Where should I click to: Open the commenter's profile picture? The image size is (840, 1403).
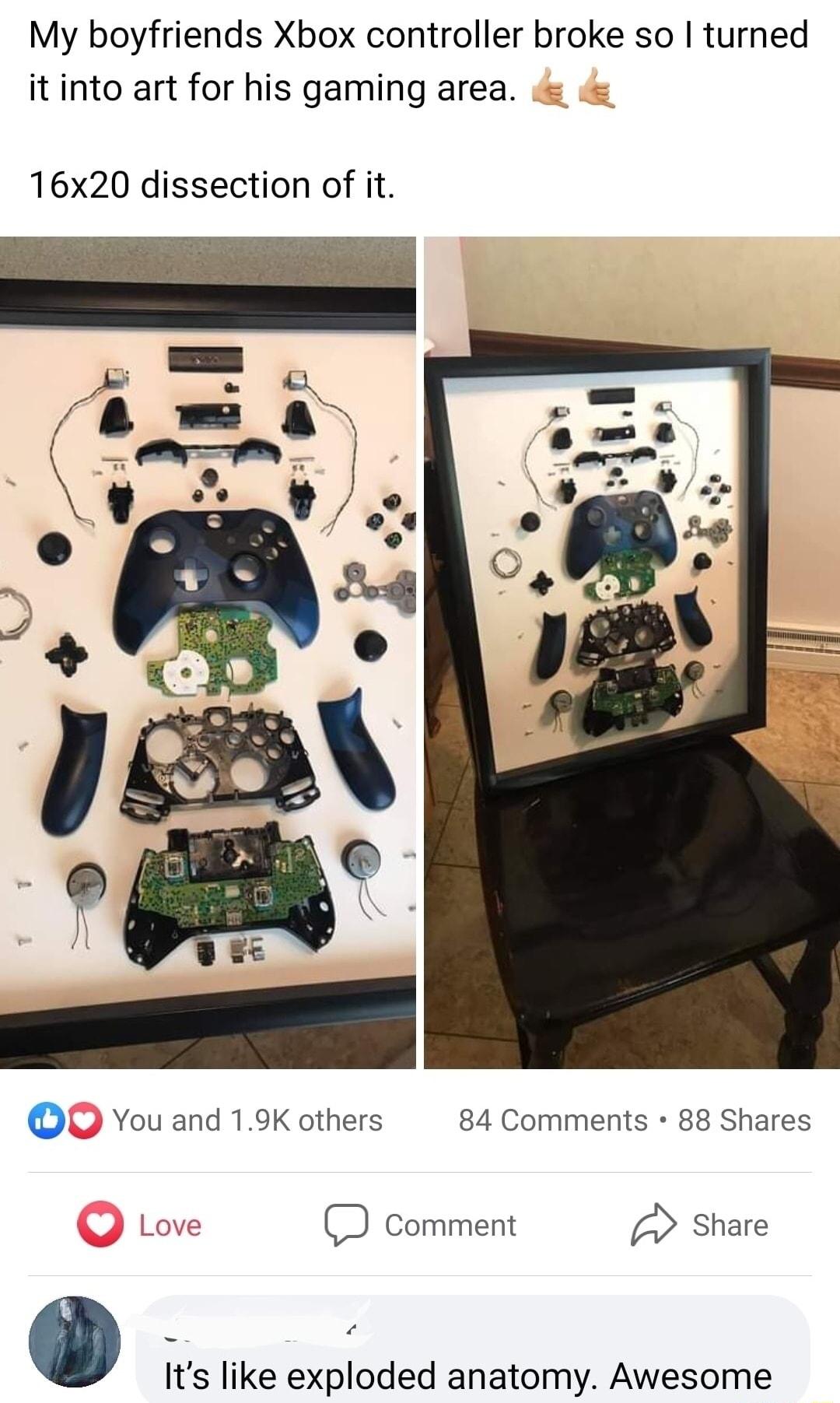point(75,1342)
